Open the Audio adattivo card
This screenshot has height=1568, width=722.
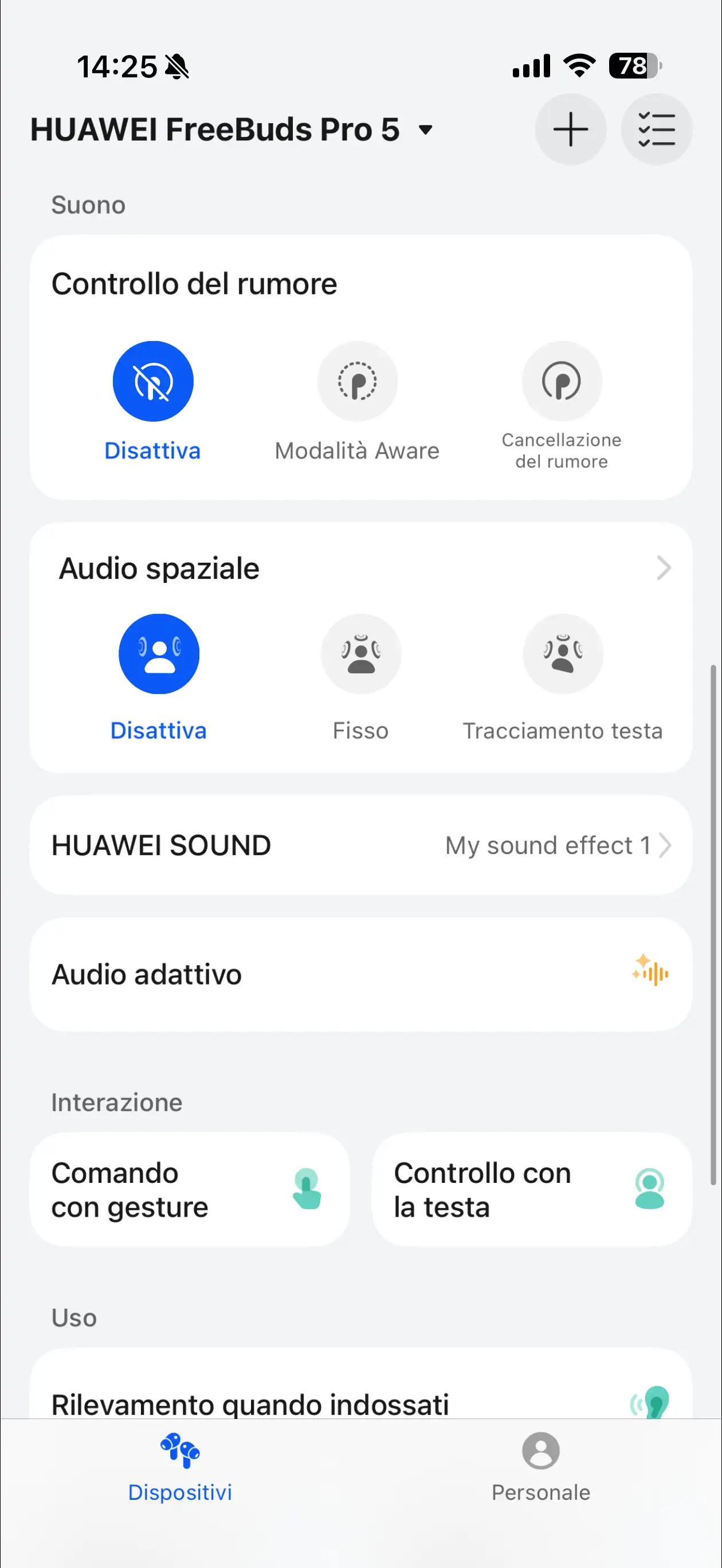pos(360,974)
